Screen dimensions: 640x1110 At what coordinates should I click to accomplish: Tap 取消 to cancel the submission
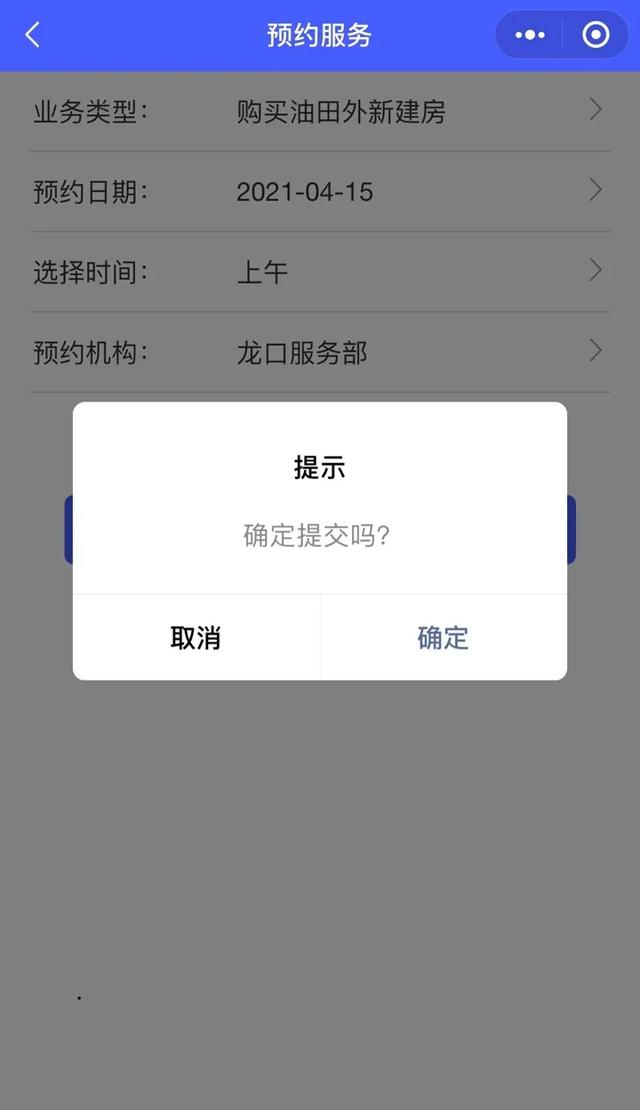pos(196,638)
